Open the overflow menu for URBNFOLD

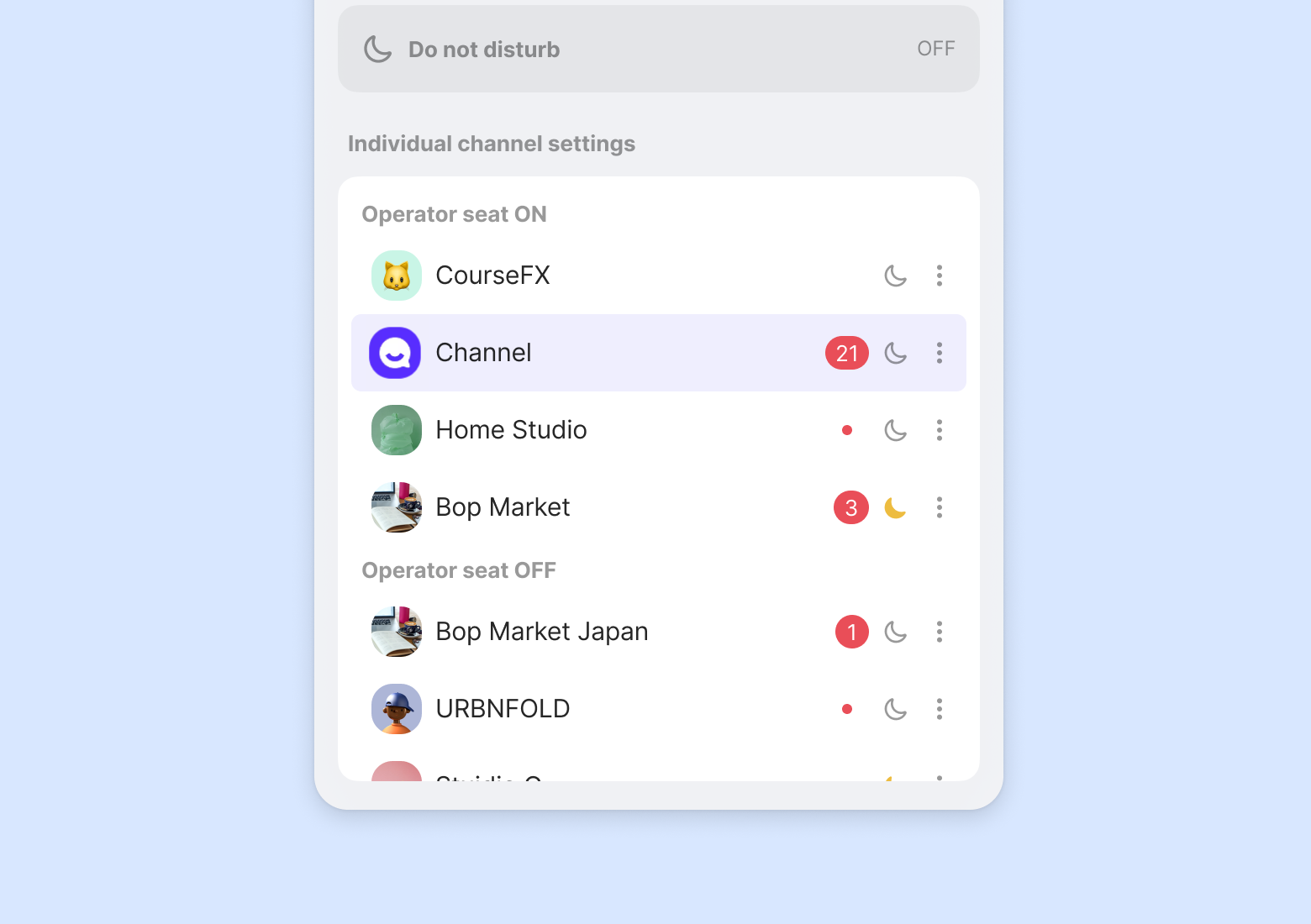939,709
